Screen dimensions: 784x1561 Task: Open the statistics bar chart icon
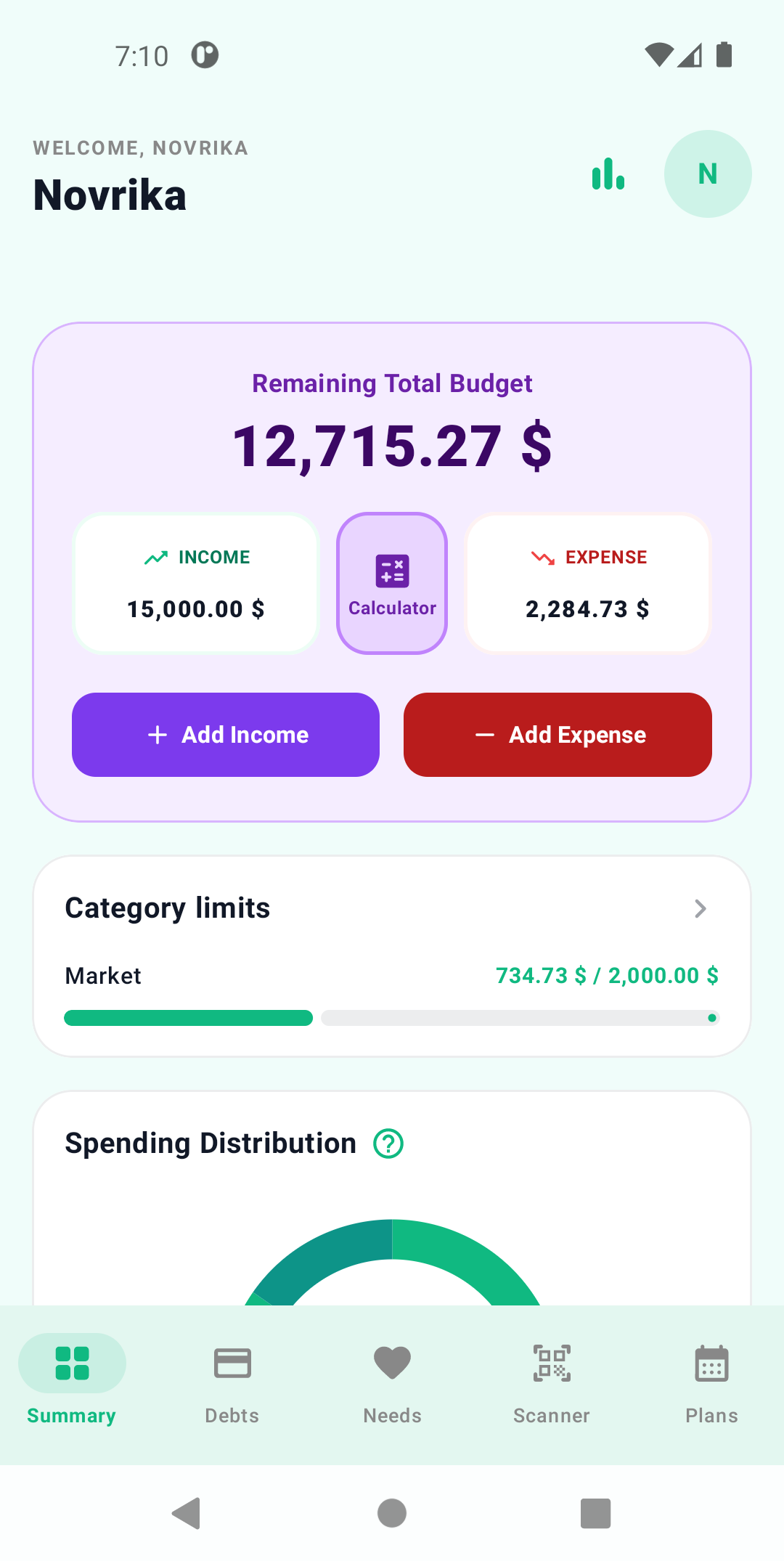tap(608, 174)
